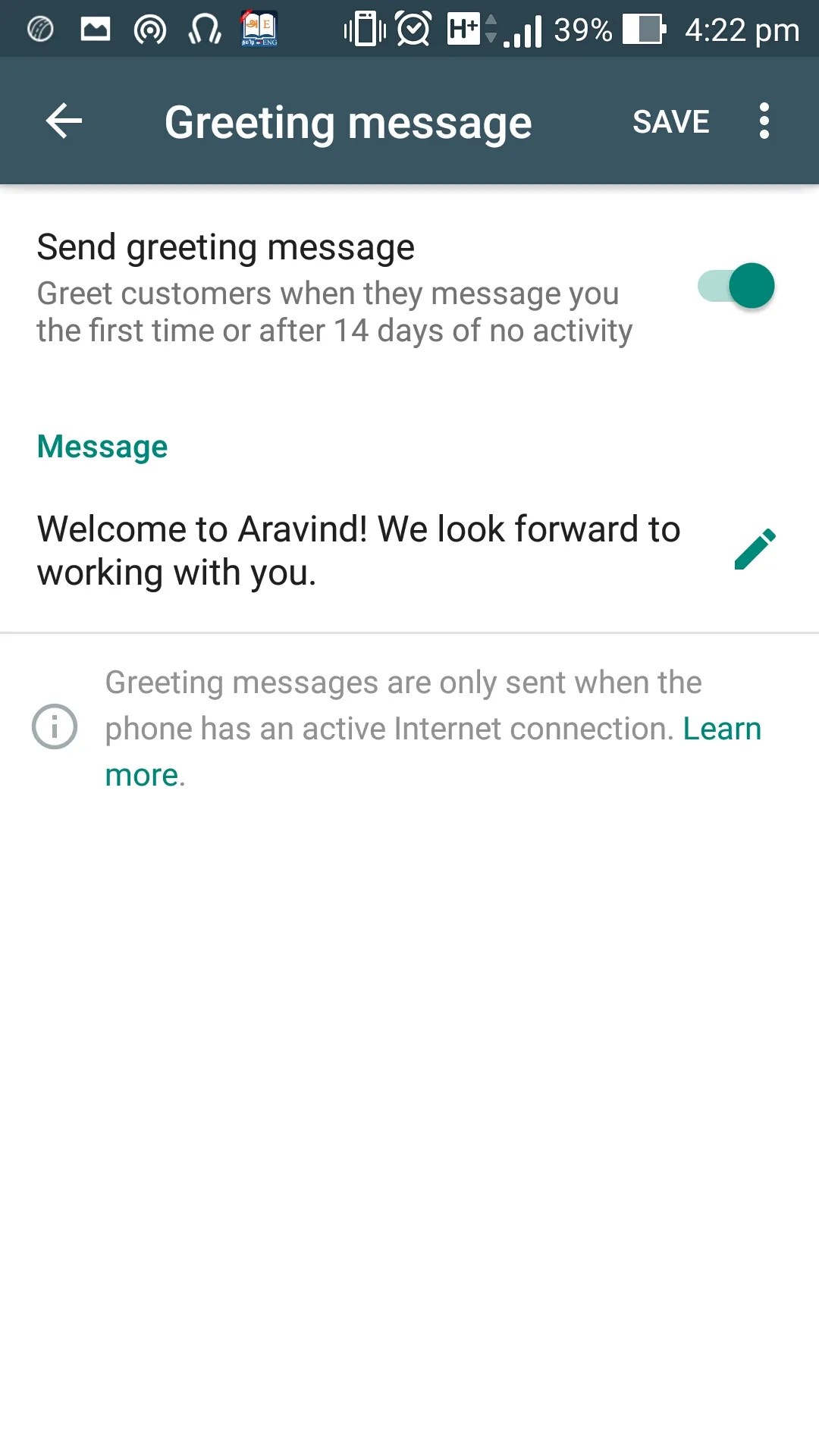Tap the English dictionary icon in status bar
Image resolution: width=819 pixels, height=1456 pixels.
coord(259,29)
